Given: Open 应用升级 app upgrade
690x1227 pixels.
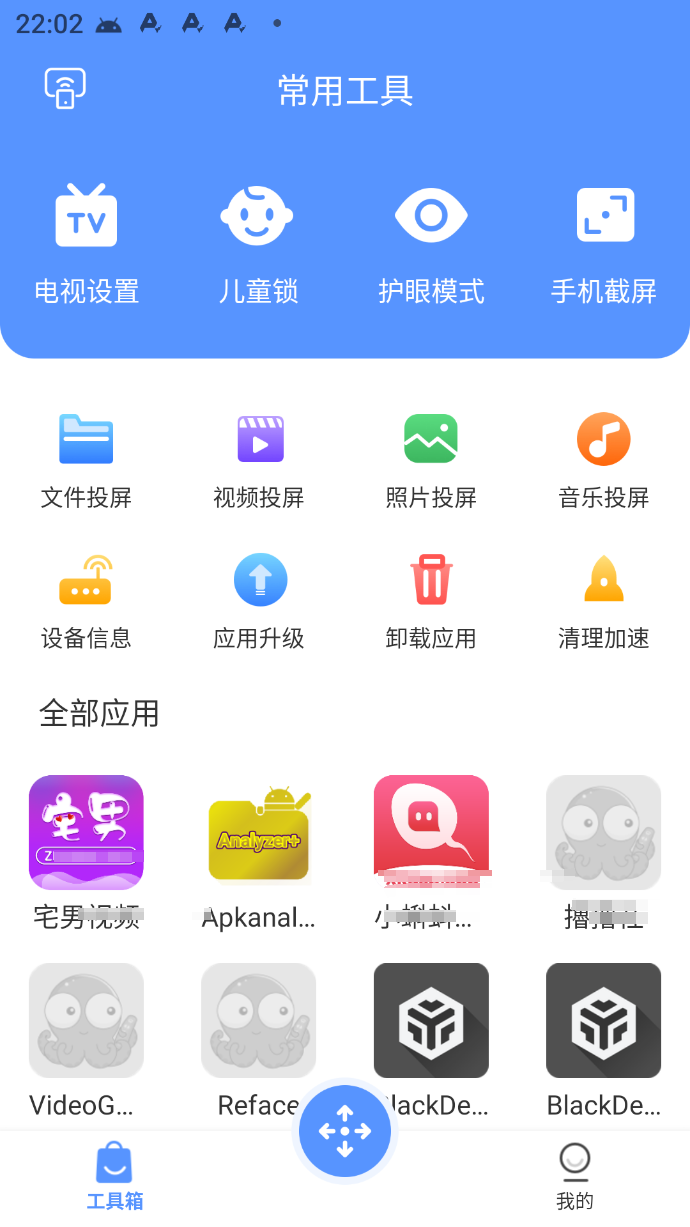Looking at the screenshot, I should pyautogui.click(x=259, y=600).
